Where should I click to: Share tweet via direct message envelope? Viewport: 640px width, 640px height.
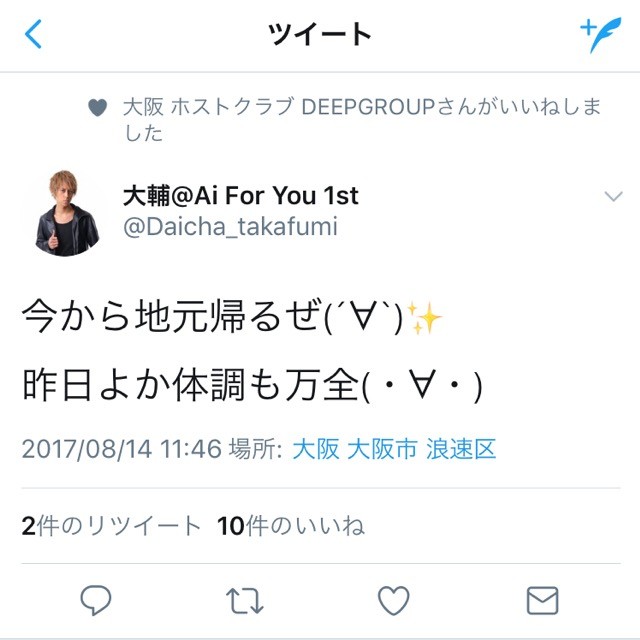pos(541,599)
